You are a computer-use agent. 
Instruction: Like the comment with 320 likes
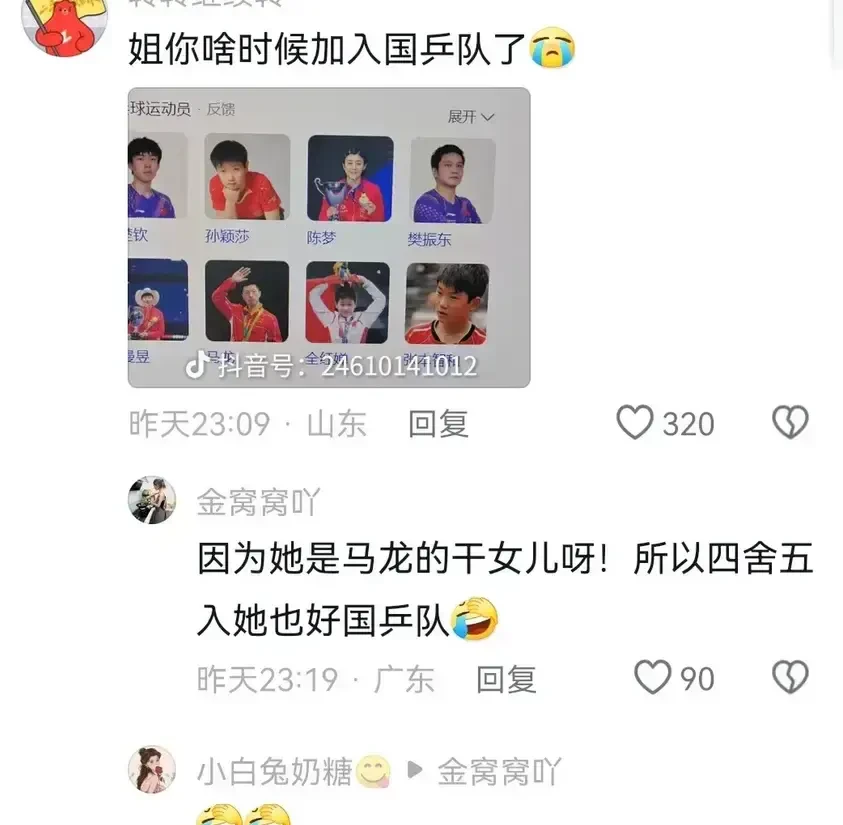point(634,423)
